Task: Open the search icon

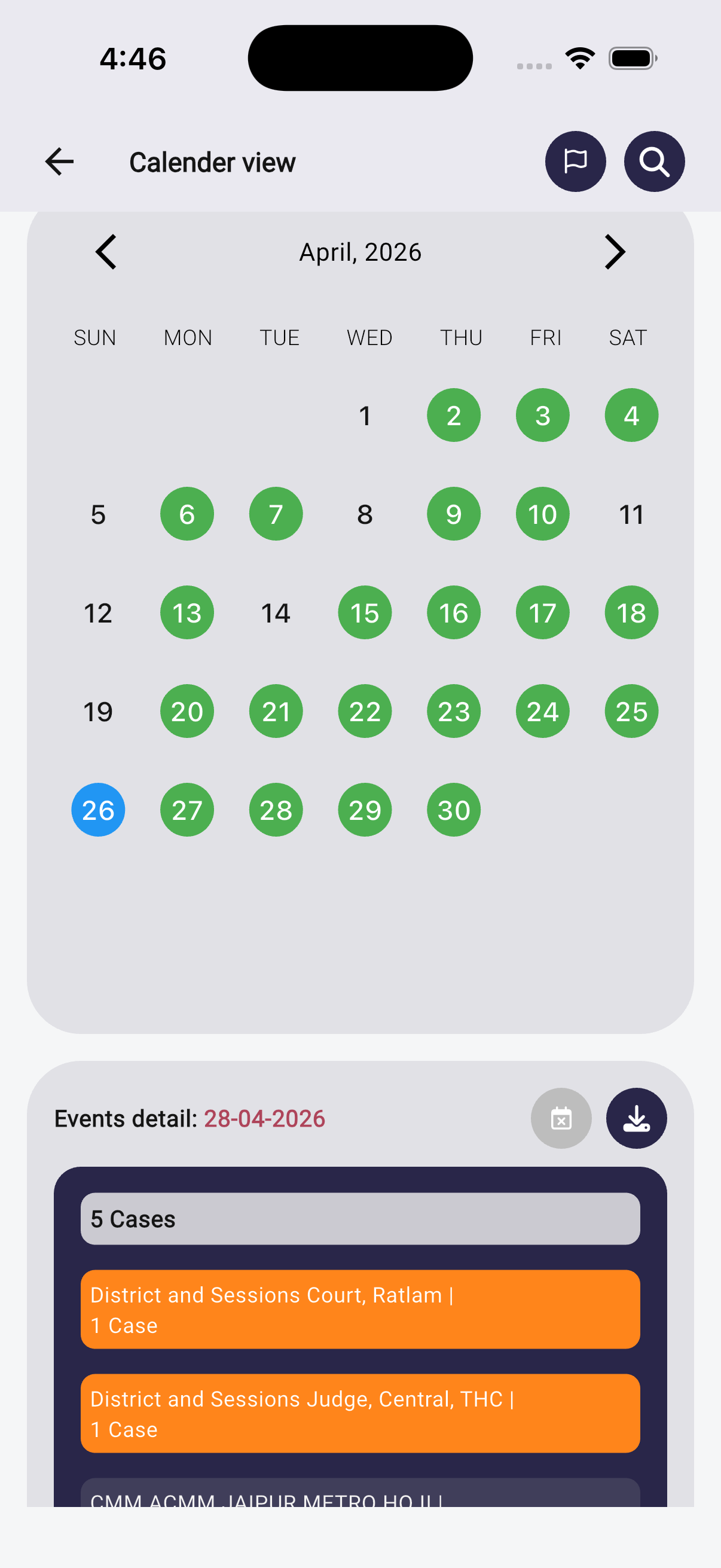Action: (654, 161)
